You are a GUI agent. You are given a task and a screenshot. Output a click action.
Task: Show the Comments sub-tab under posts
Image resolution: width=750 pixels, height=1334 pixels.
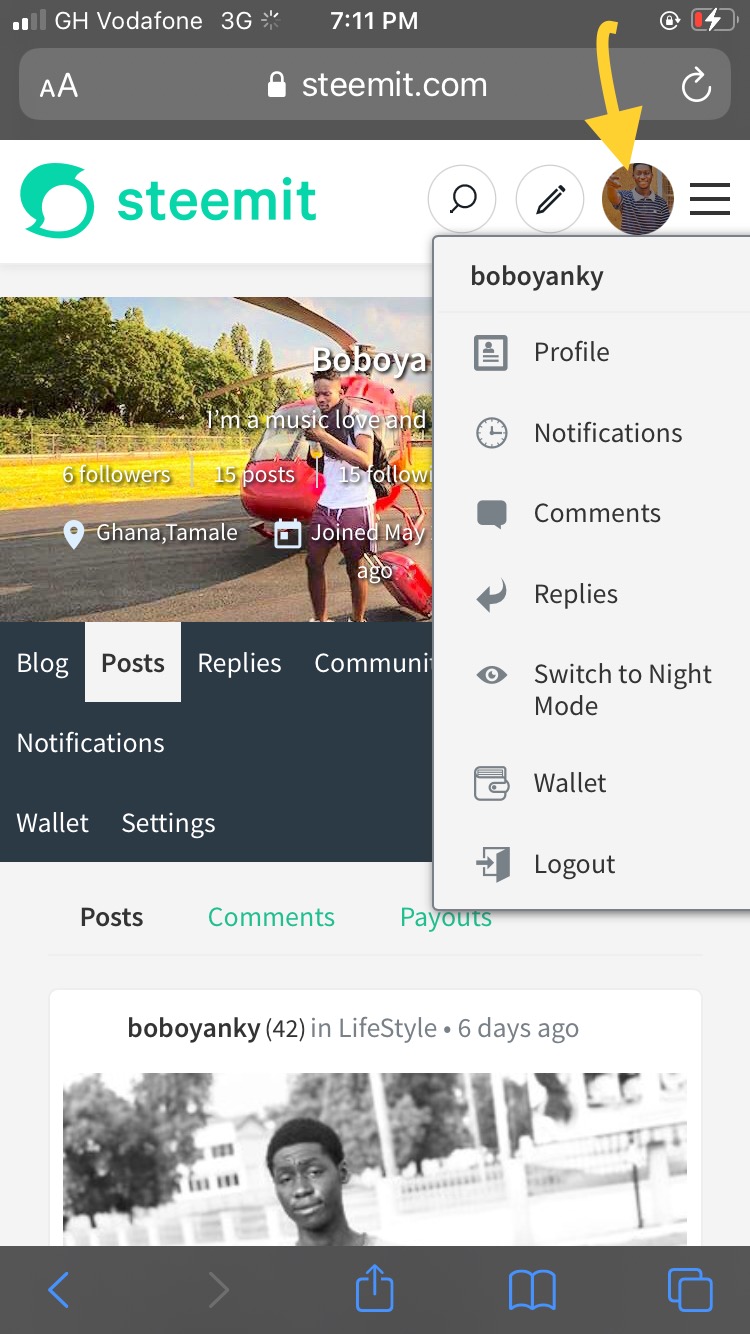coord(271,917)
